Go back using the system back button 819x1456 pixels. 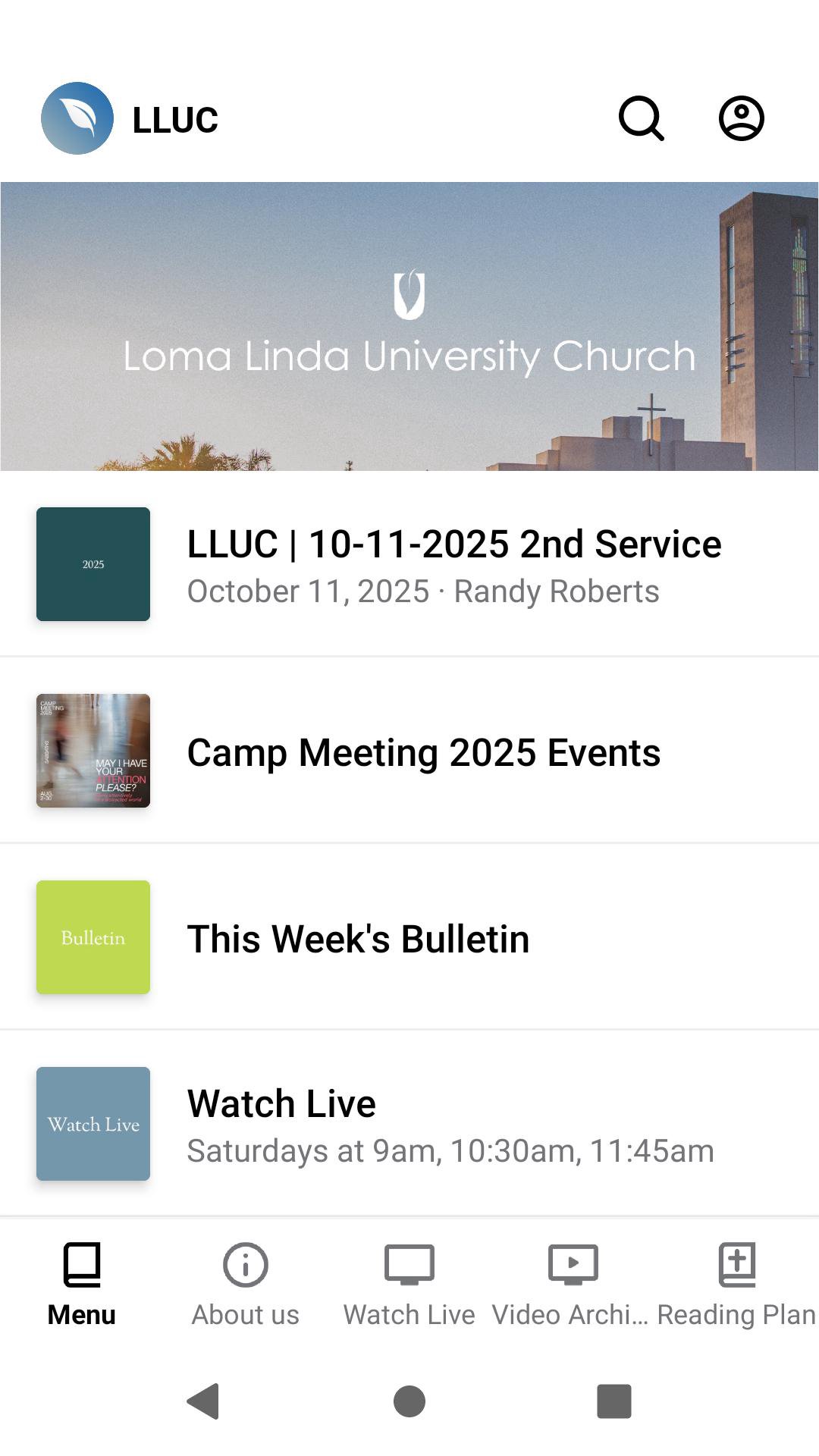coord(203,1401)
